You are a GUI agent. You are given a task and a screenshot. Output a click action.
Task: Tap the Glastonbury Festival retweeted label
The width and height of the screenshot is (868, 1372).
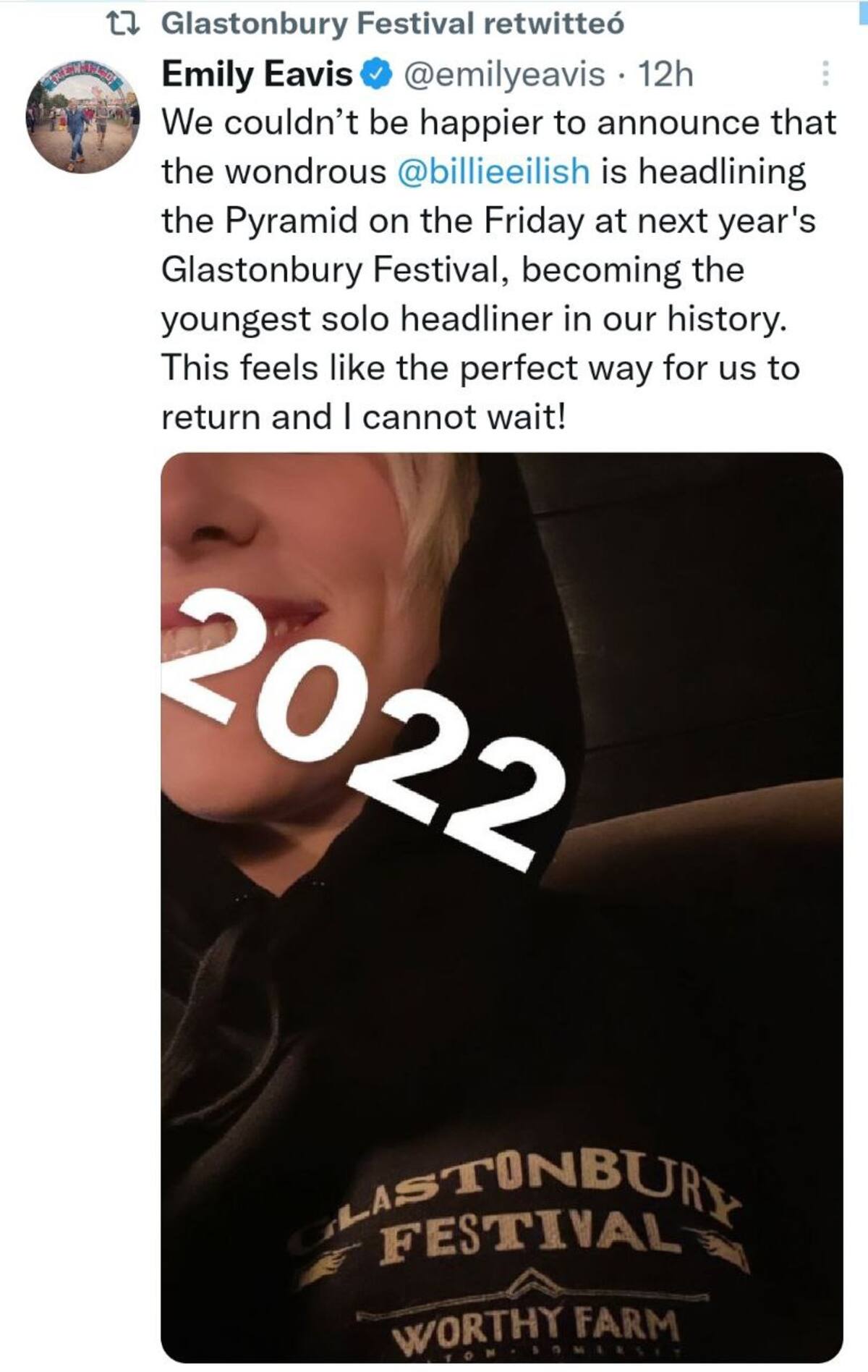[391, 23]
